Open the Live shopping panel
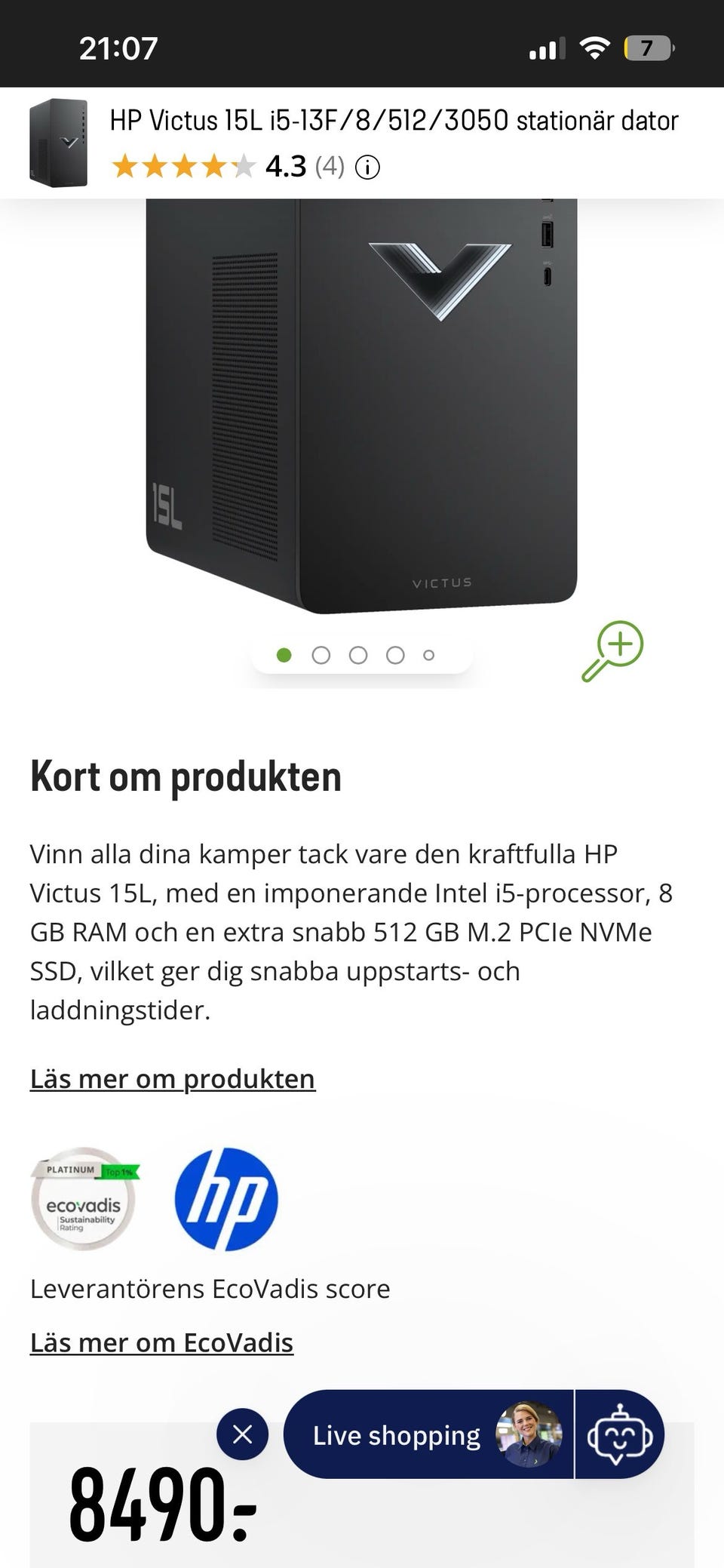724x1568 pixels. [x=397, y=1436]
